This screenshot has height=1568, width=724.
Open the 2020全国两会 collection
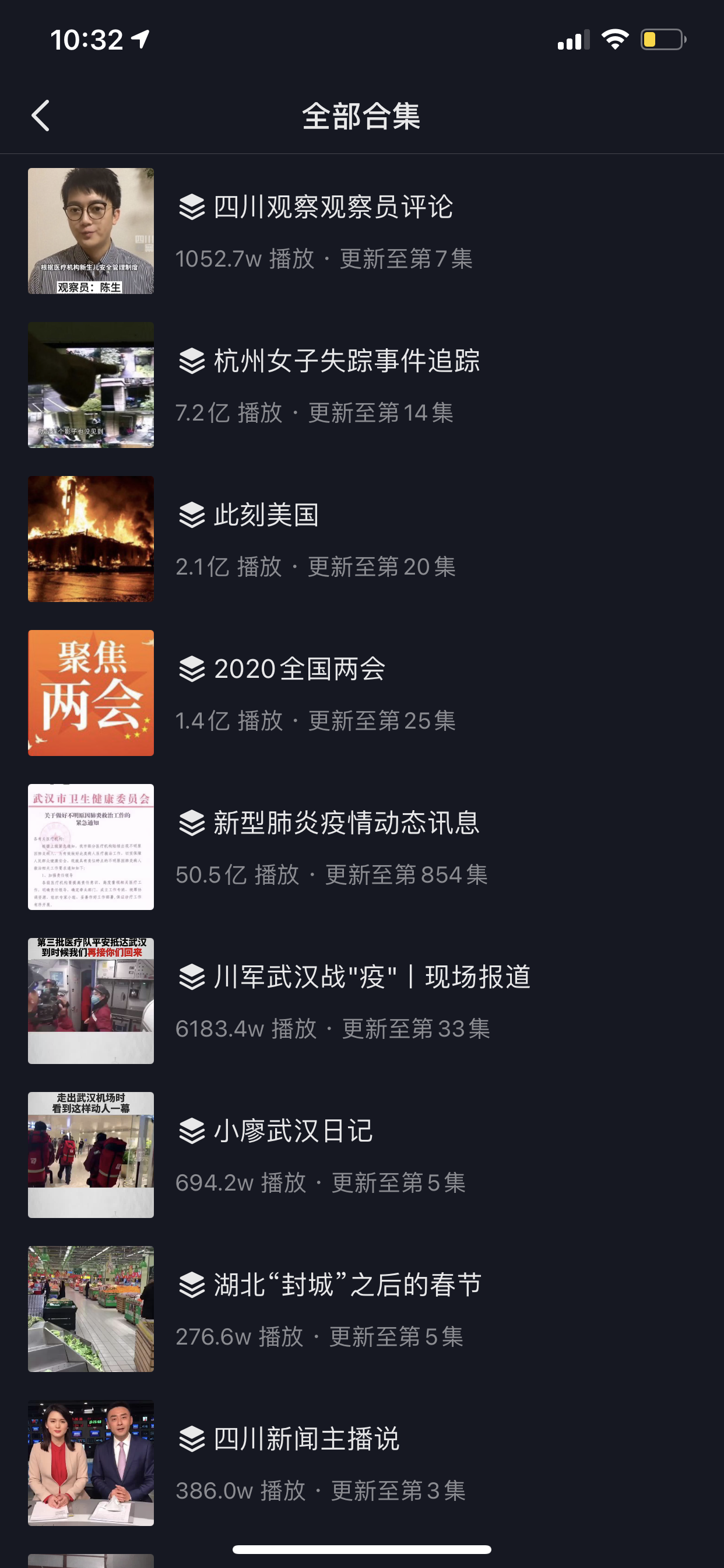[362, 694]
